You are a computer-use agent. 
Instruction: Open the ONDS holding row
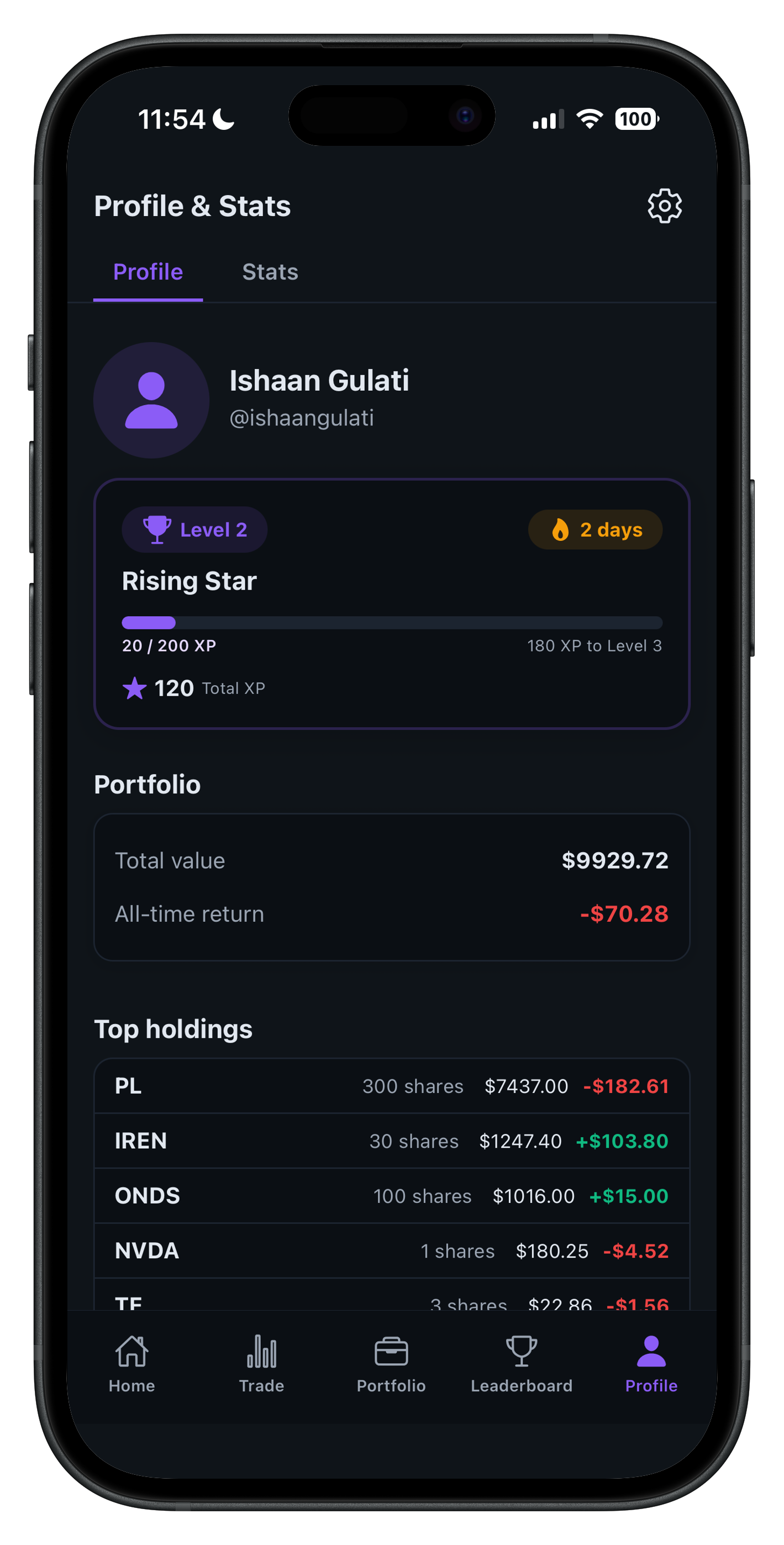pos(391,1195)
